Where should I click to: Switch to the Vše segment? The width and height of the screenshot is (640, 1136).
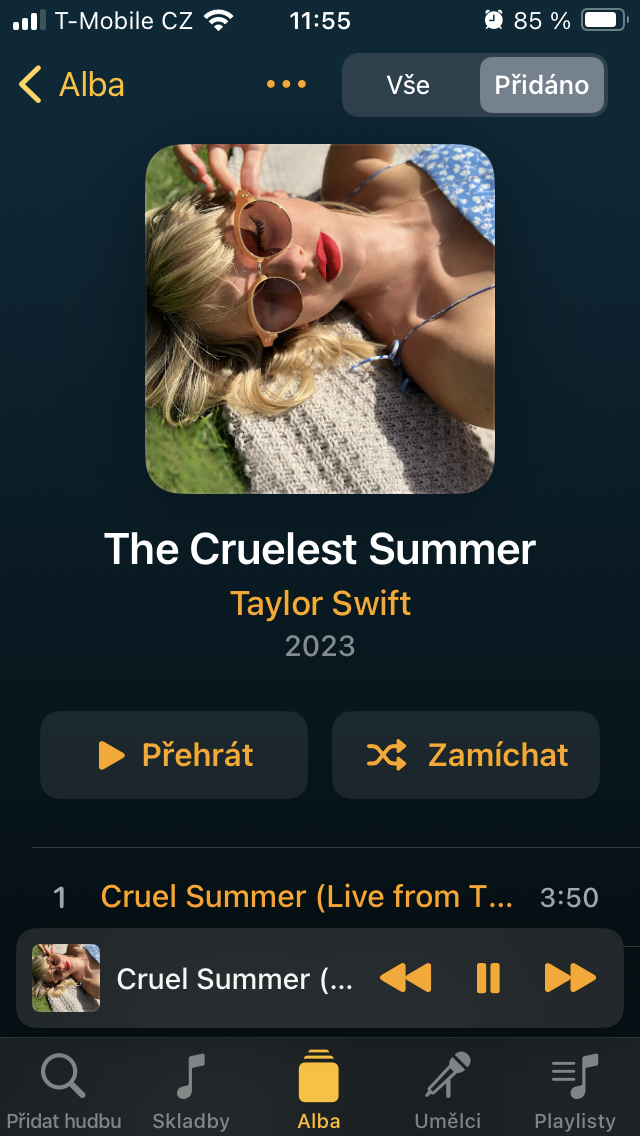pos(408,85)
